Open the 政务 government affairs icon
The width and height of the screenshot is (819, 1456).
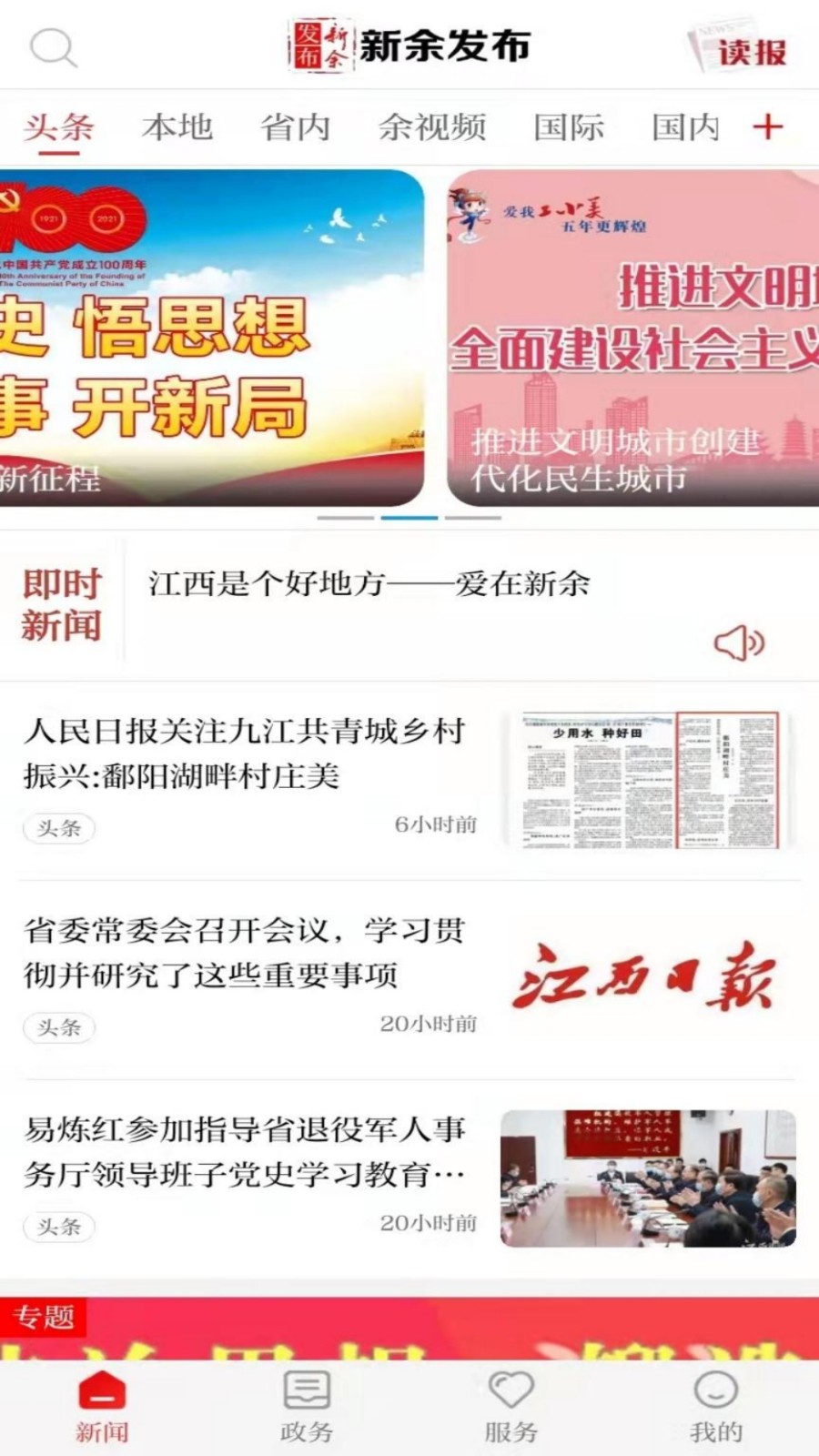pos(308,1390)
